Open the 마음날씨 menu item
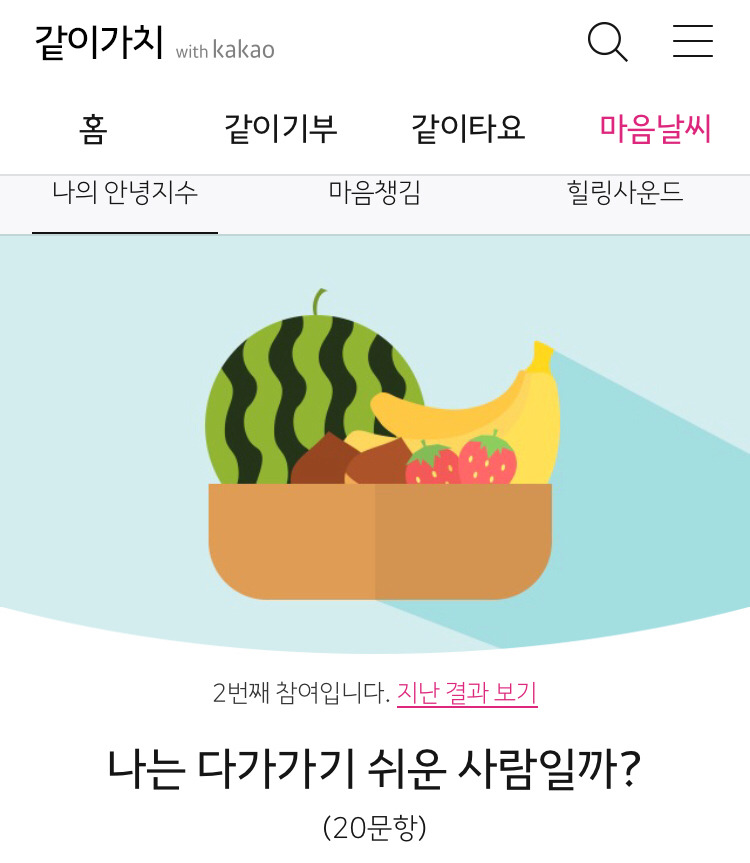The image size is (750, 863). 652,127
